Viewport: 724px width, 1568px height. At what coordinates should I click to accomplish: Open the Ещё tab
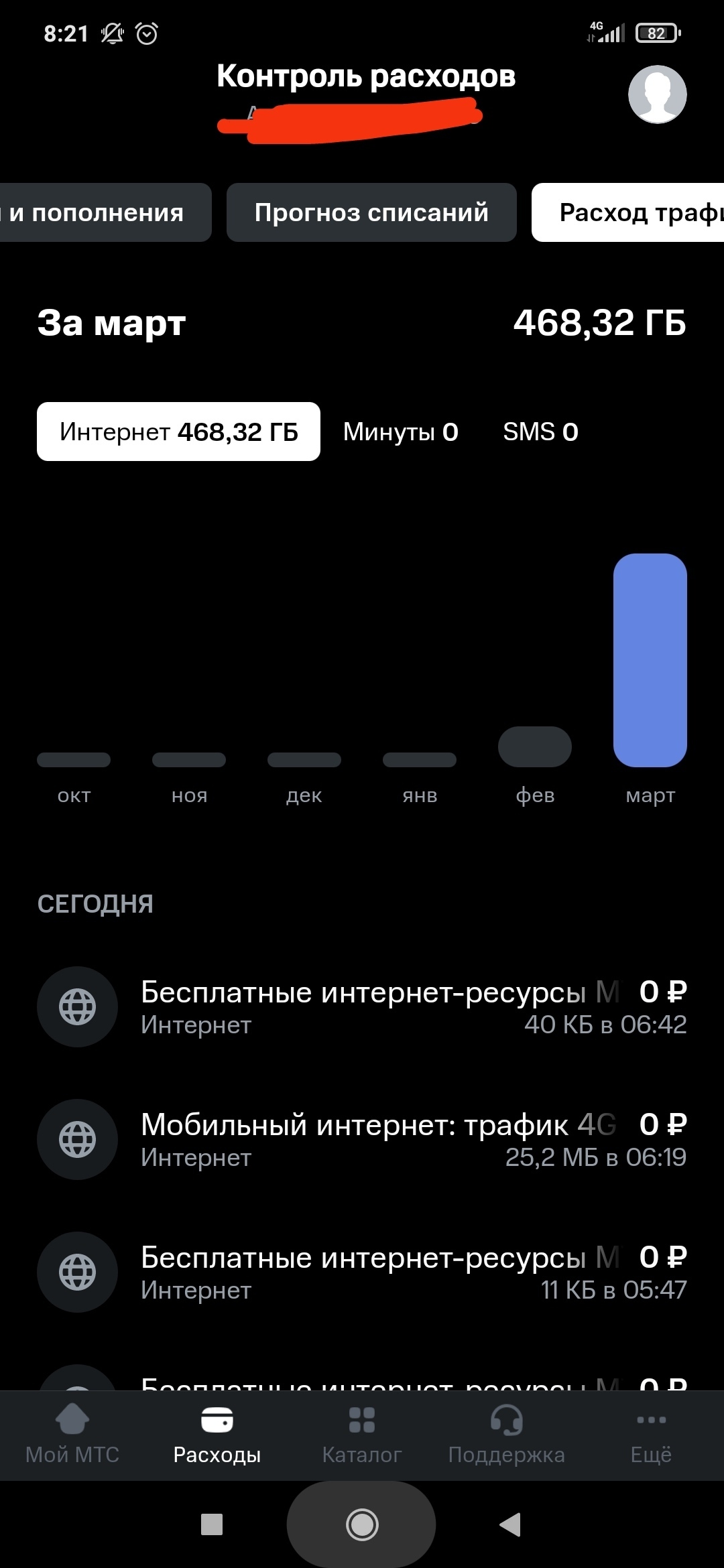[x=651, y=1435]
